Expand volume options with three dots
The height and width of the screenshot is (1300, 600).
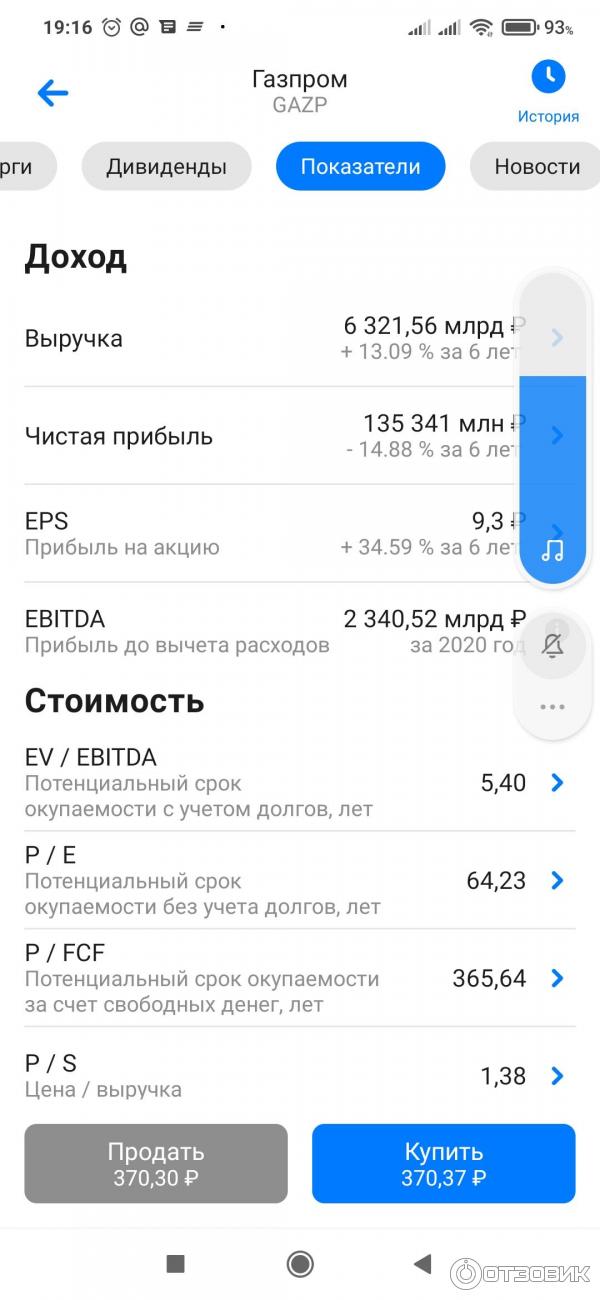coord(552,707)
